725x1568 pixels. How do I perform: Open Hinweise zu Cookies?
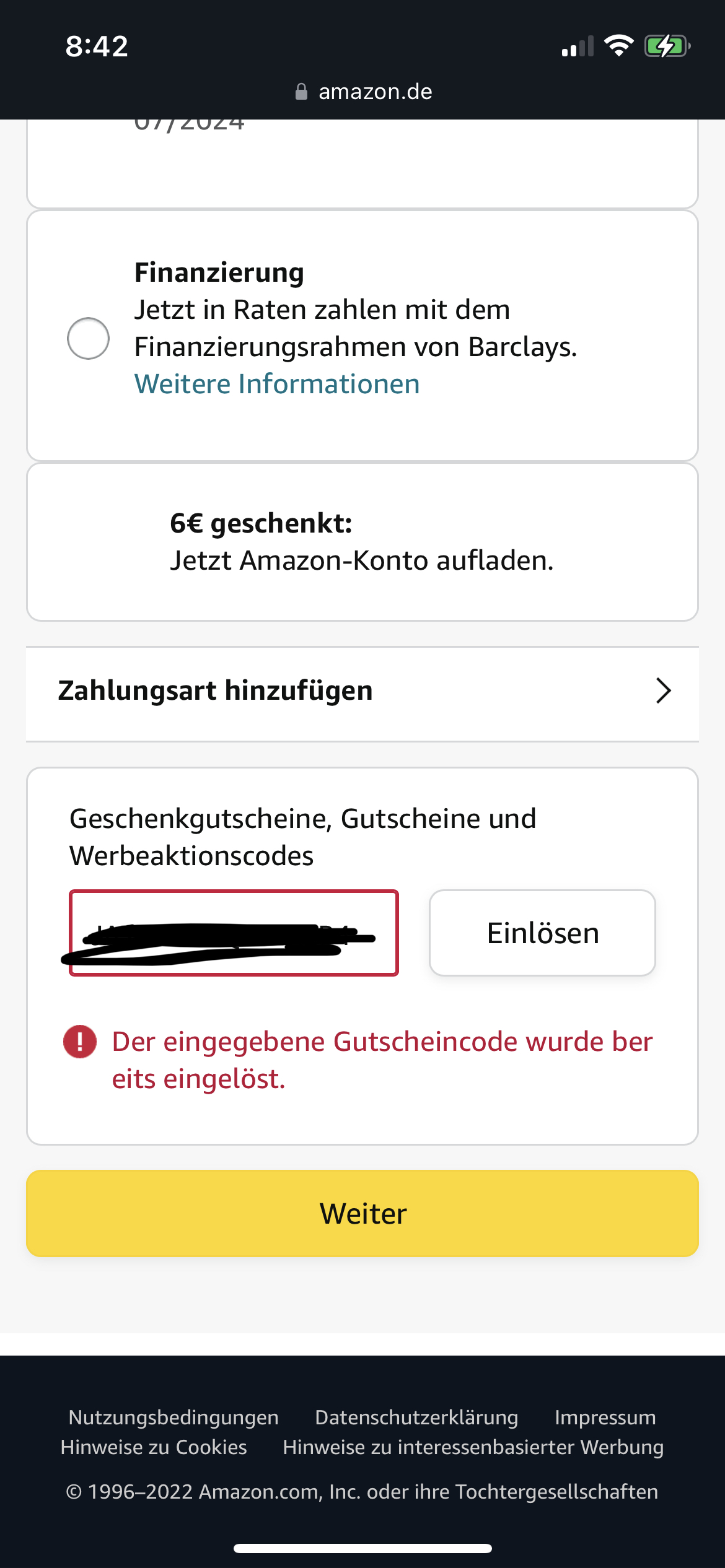point(154,1447)
